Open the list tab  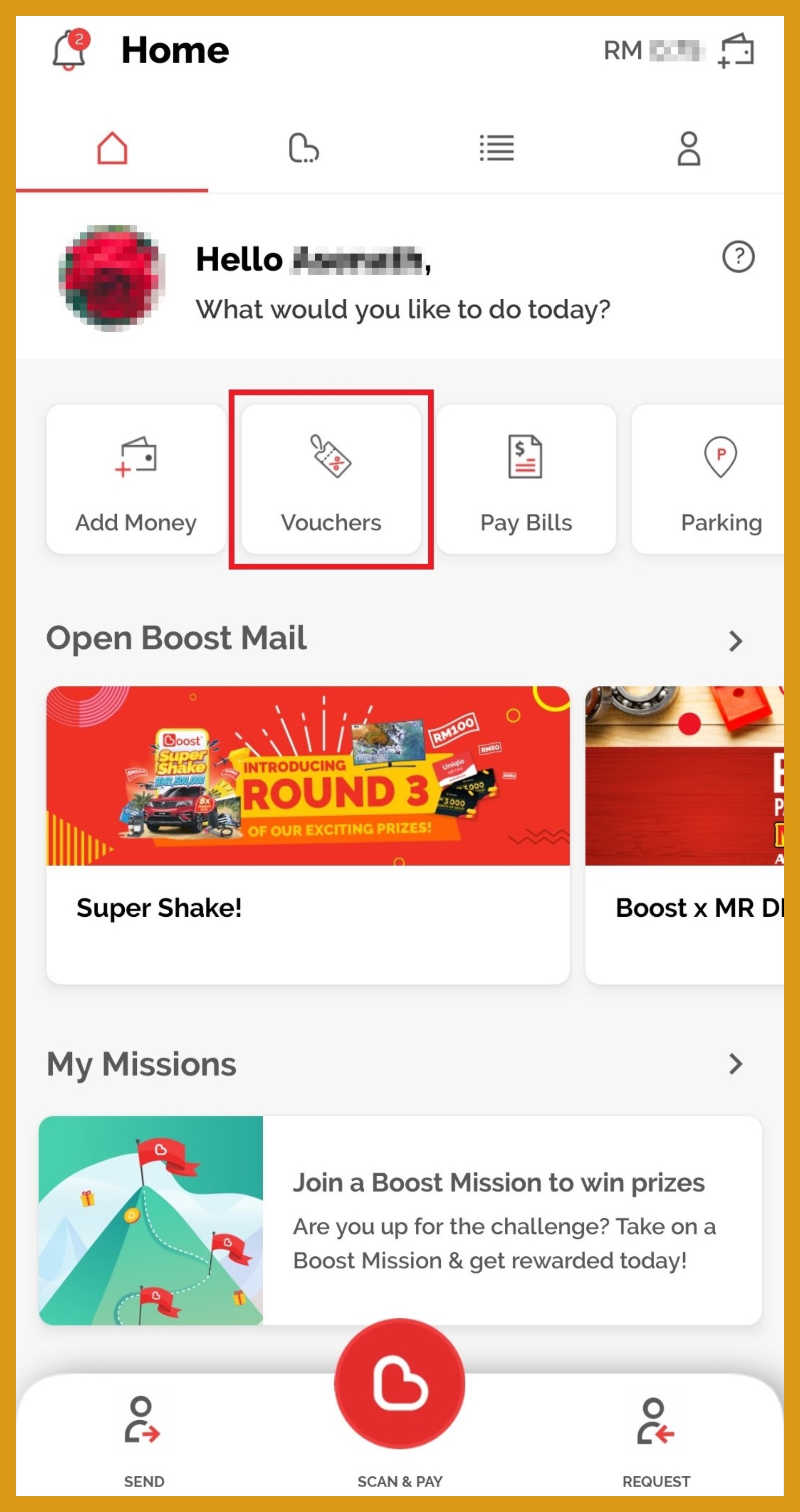click(496, 148)
